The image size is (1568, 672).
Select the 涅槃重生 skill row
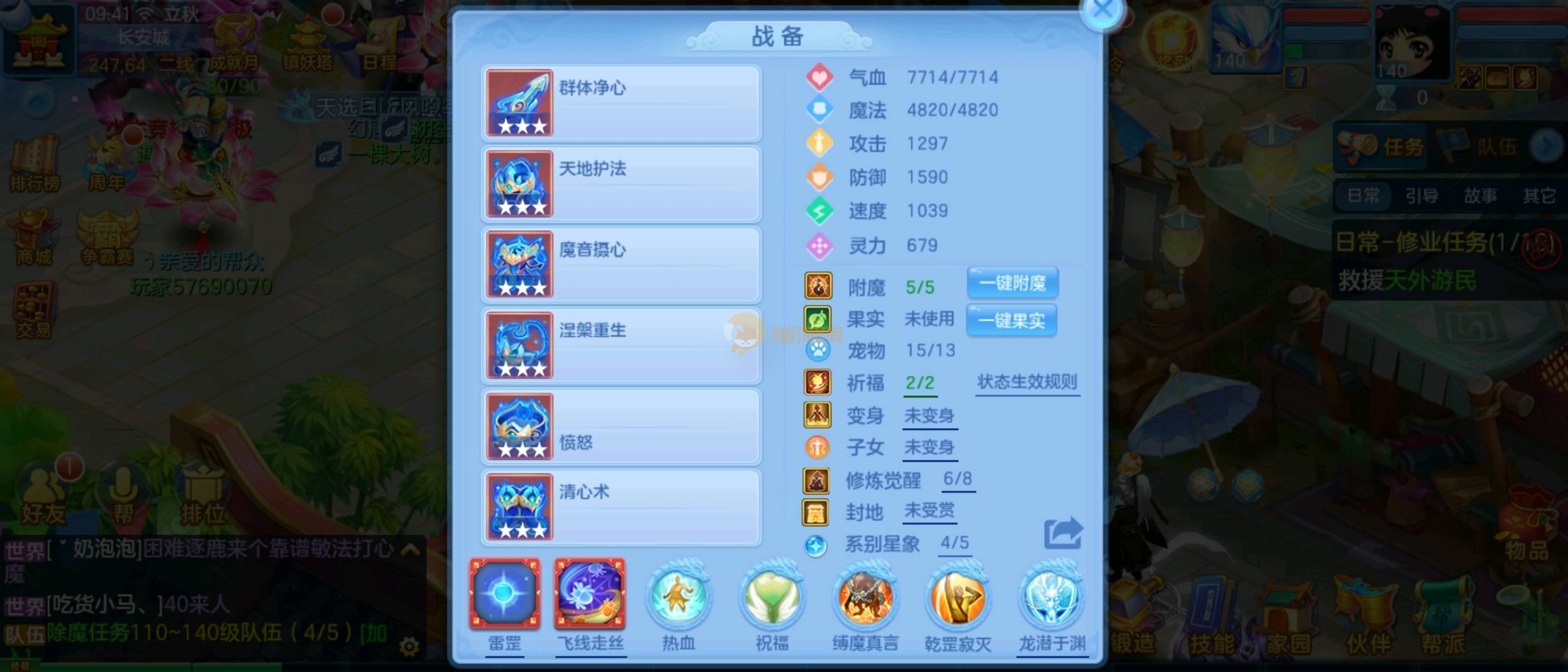(x=621, y=346)
